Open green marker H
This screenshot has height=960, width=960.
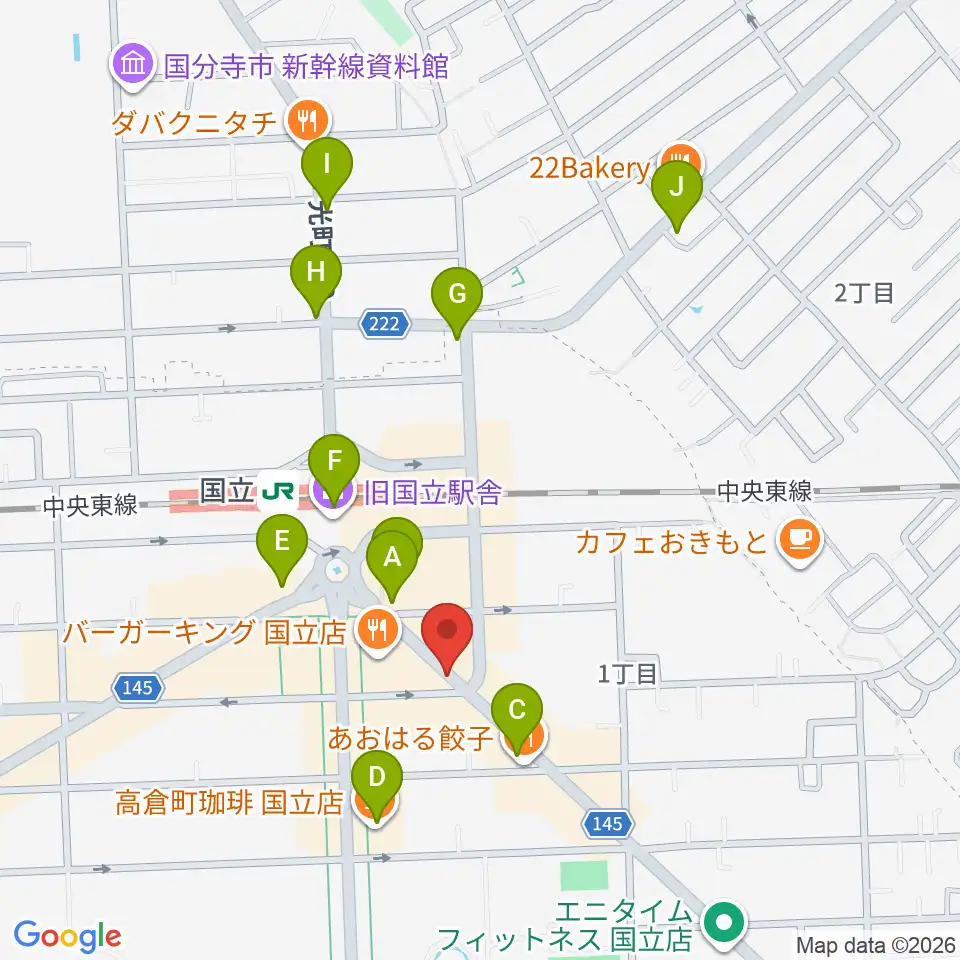click(316, 272)
